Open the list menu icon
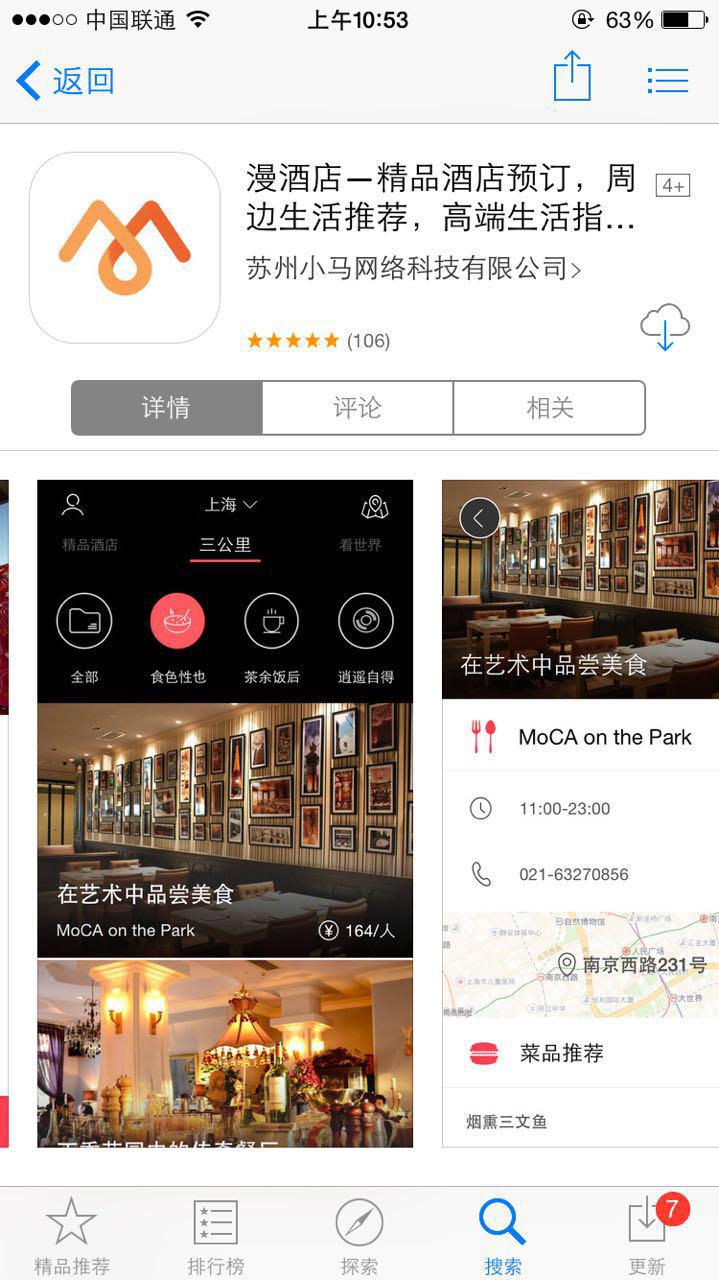 pos(667,80)
